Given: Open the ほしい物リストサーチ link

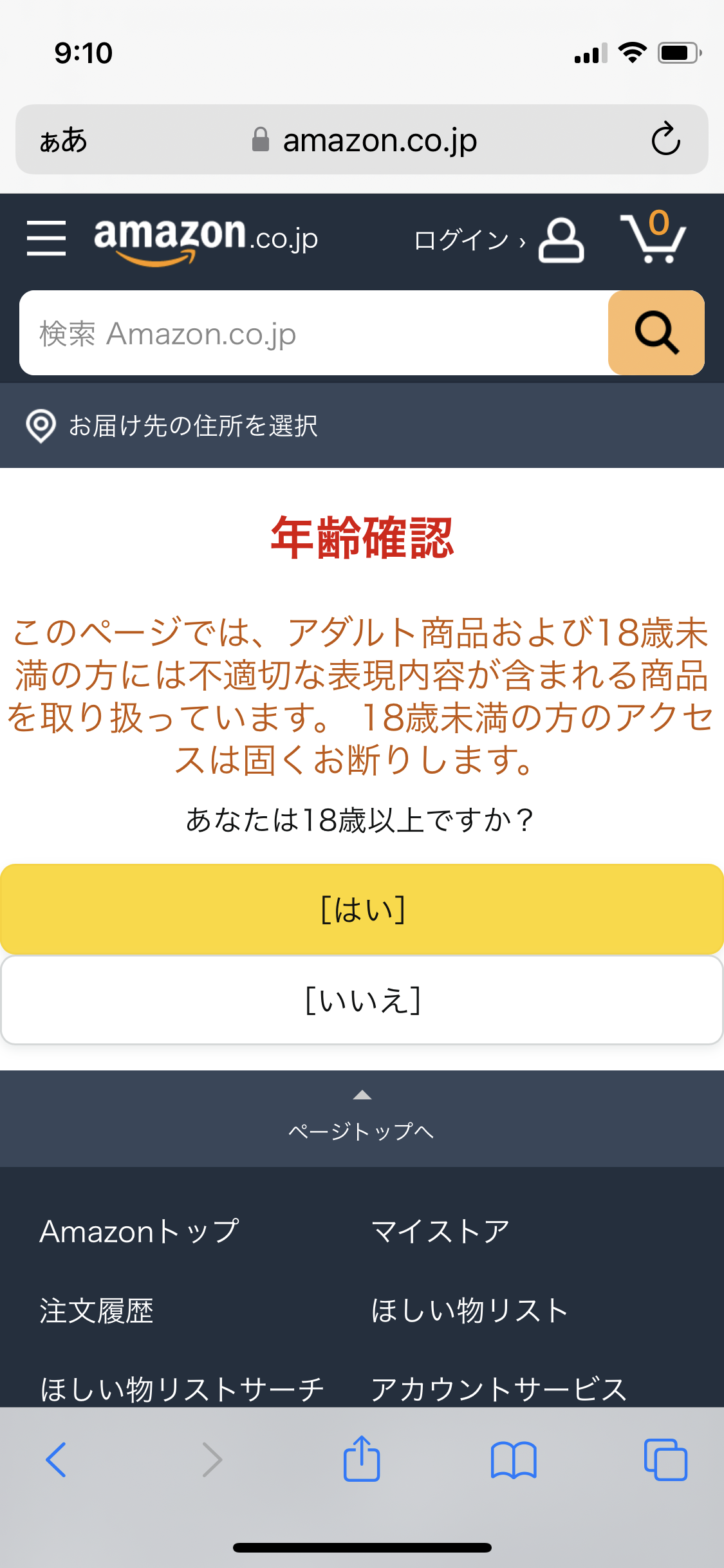Looking at the screenshot, I should coord(181,1389).
